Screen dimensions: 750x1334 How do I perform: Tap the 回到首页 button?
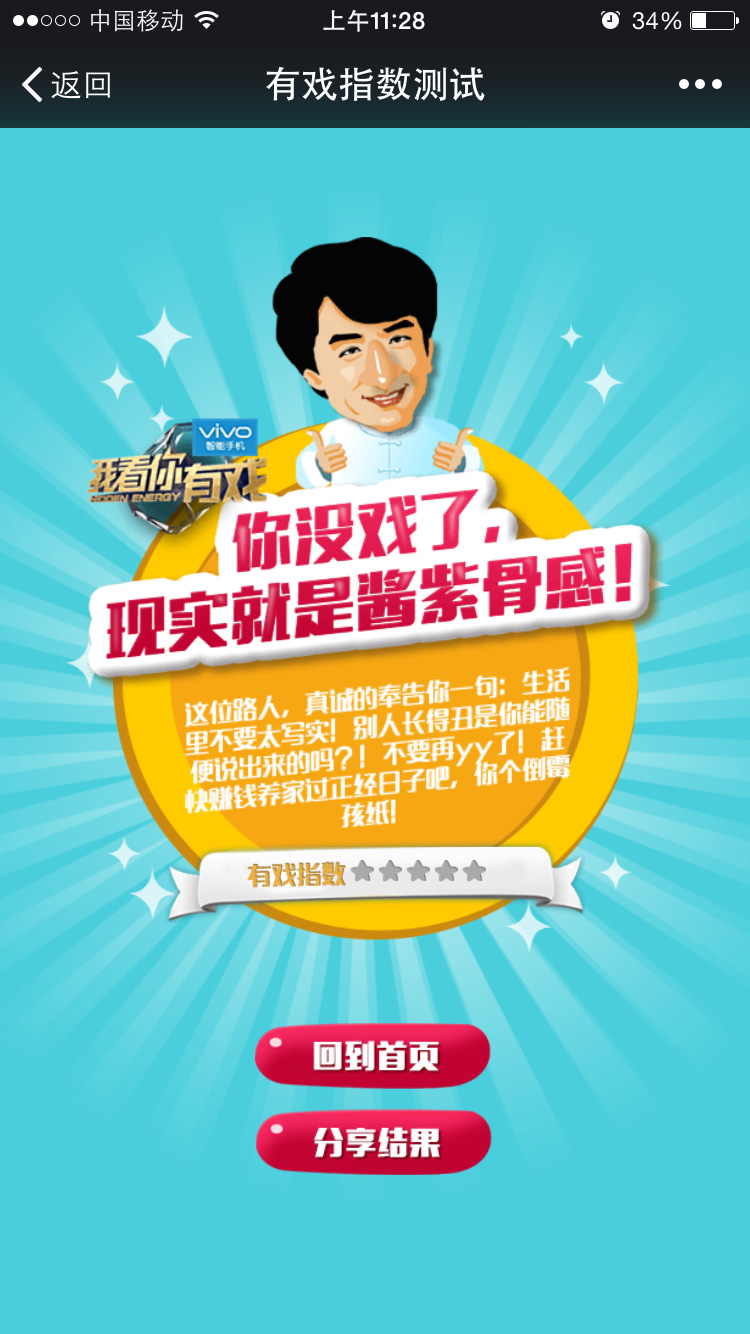[x=373, y=1056]
